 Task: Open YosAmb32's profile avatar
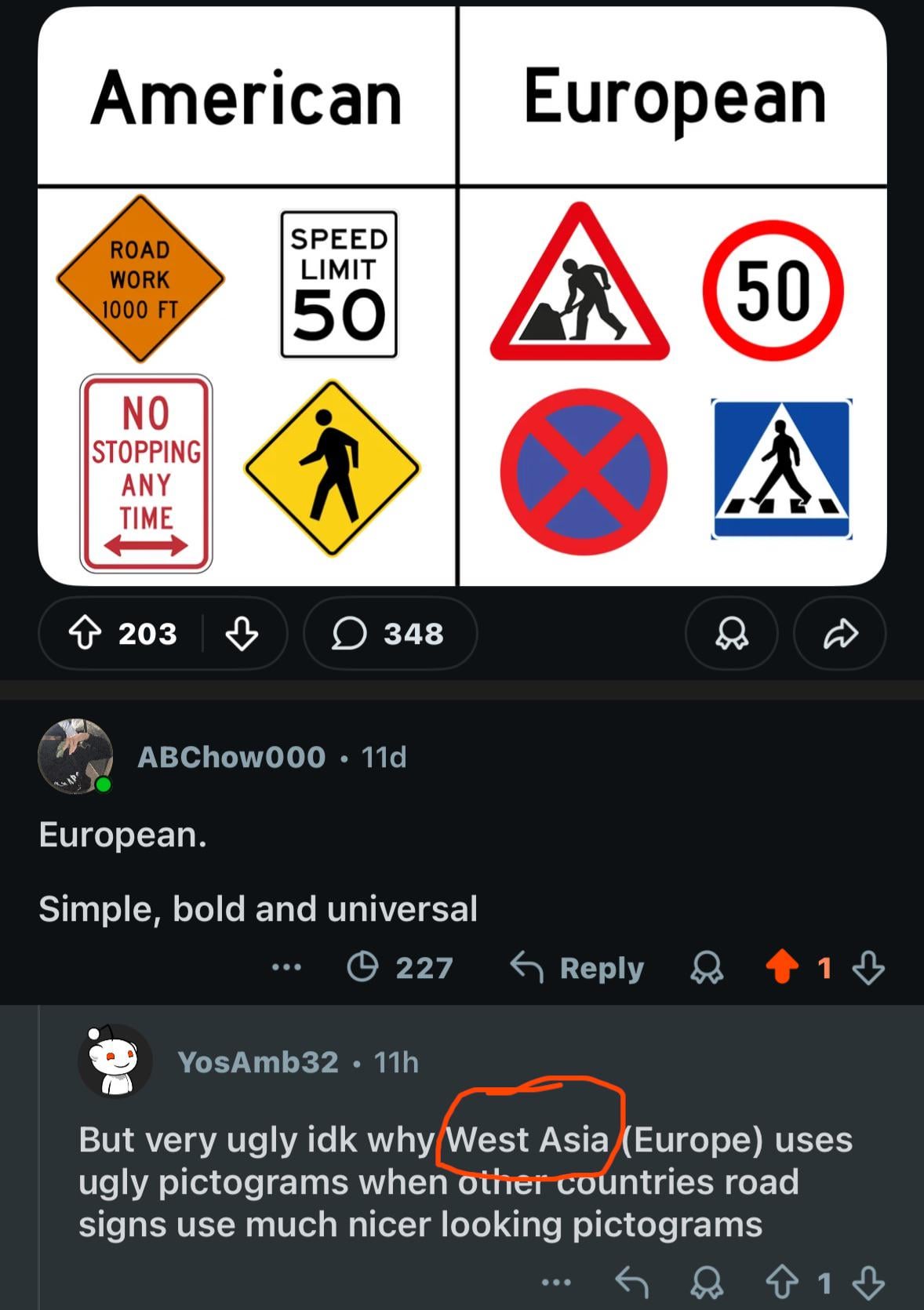115,1061
